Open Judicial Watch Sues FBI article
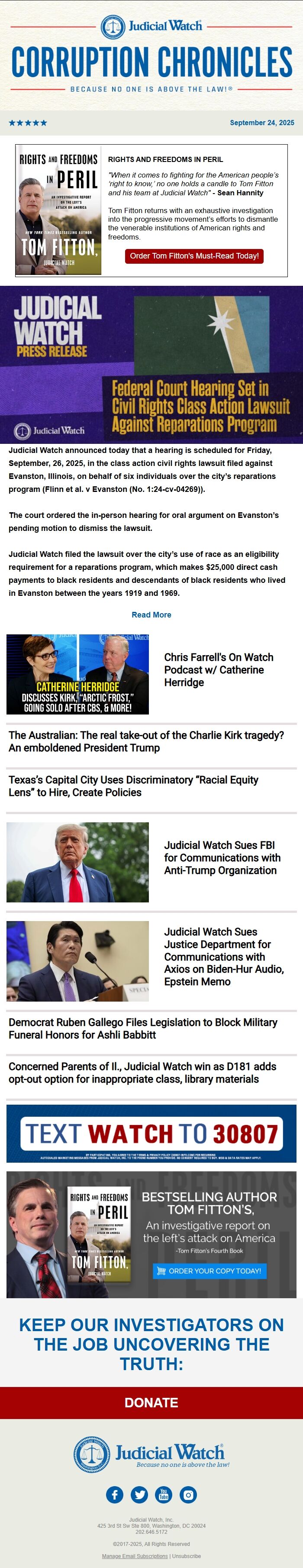This screenshot has height=1568, width=303. point(222,858)
